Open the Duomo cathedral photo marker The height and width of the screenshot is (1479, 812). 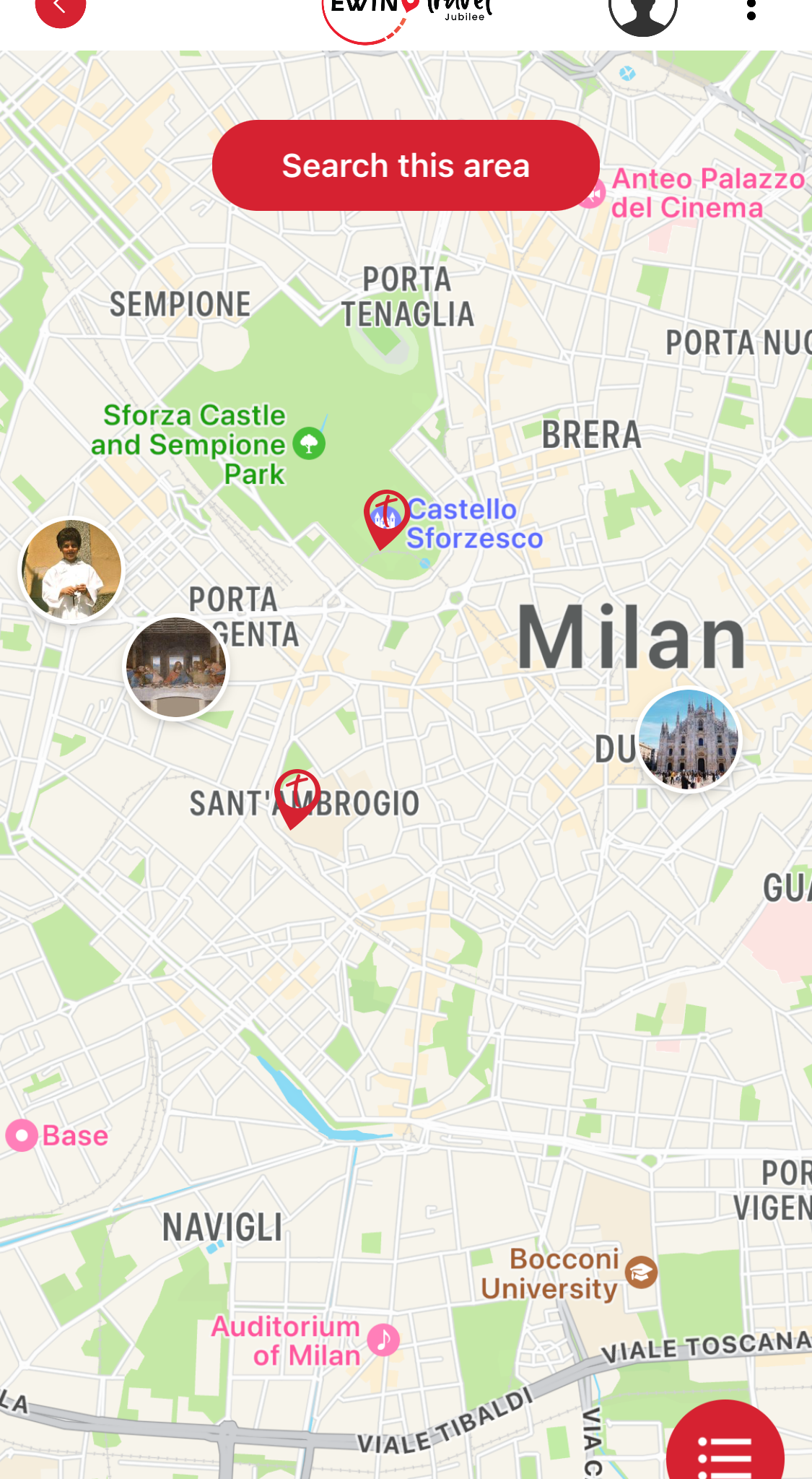pos(689,739)
